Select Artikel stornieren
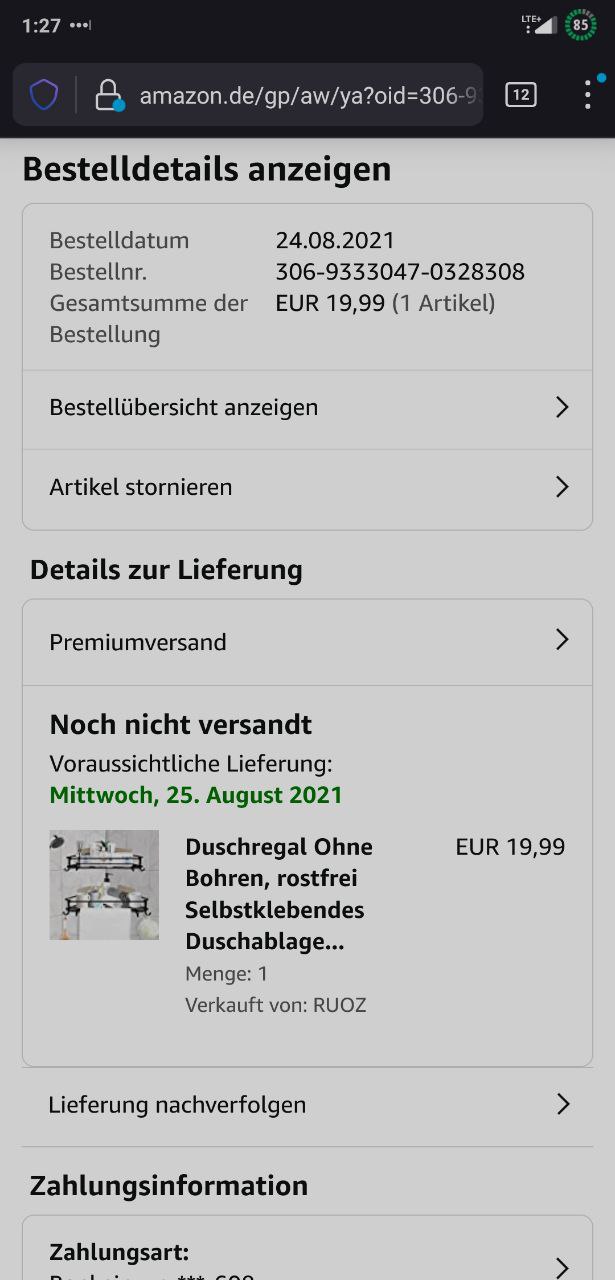This screenshot has width=615, height=1280. [307, 488]
